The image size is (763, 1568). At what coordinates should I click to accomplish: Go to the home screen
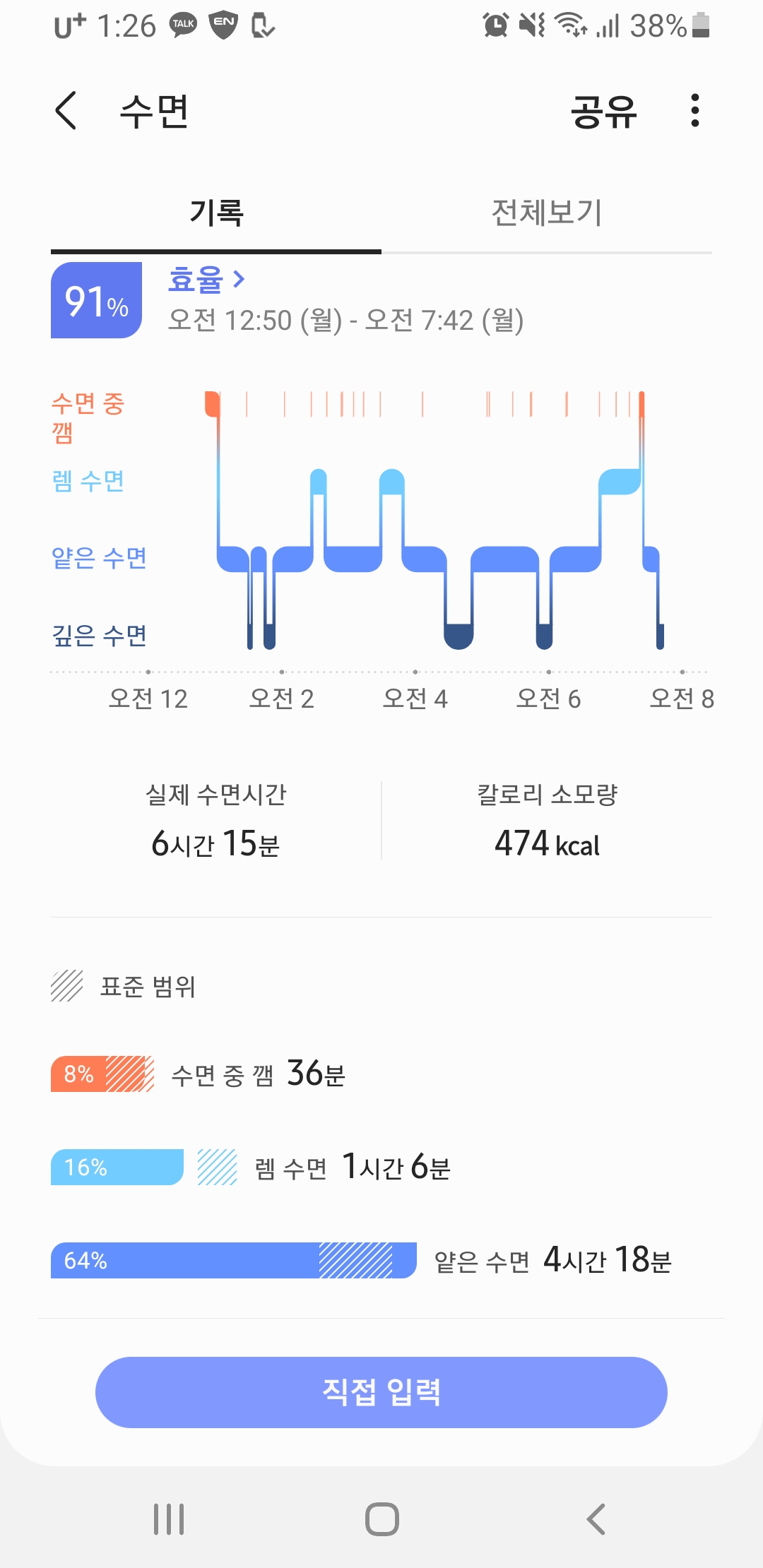(382, 1519)
